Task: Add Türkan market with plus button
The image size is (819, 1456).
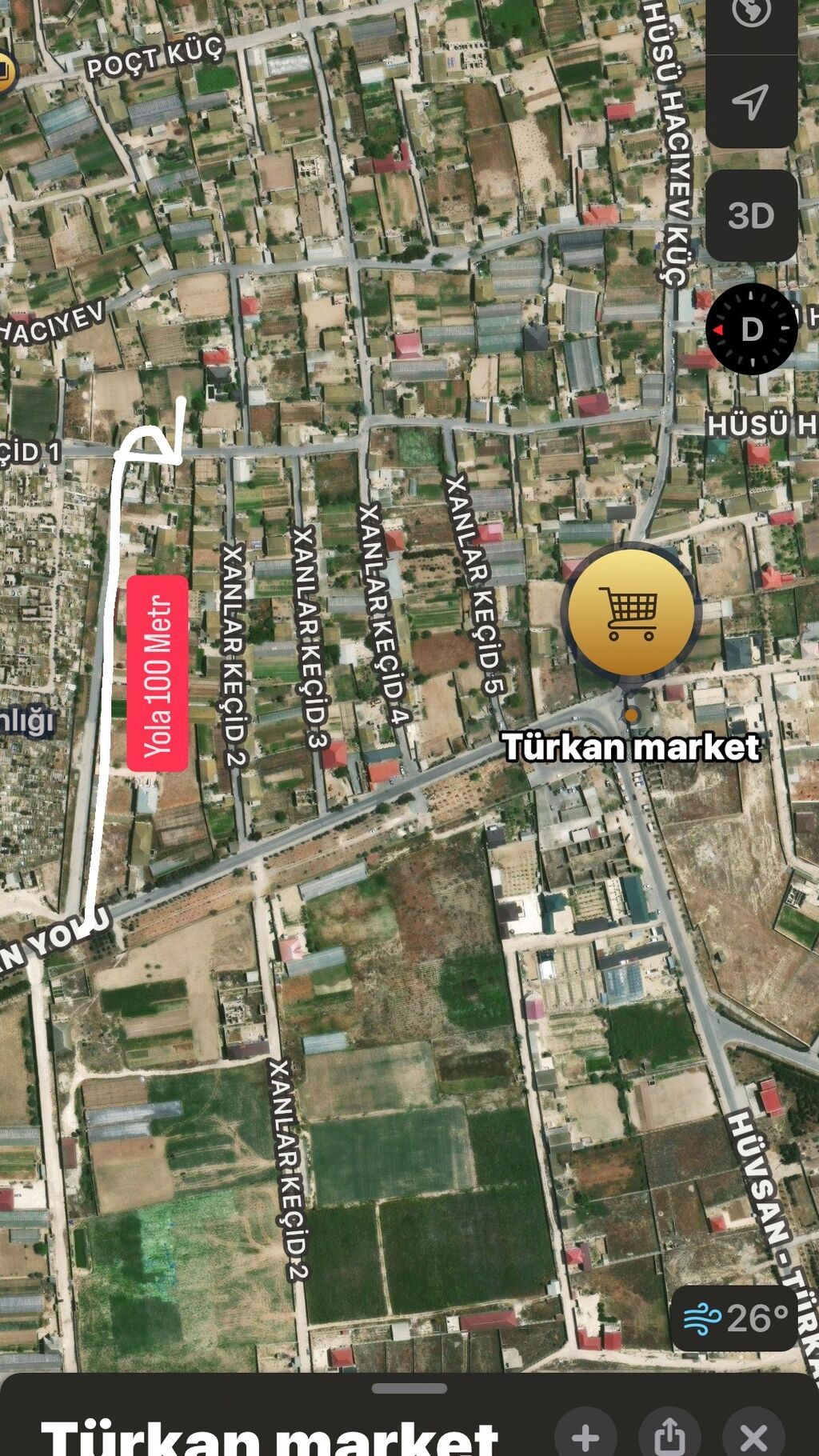Action: click(585, 1436)
